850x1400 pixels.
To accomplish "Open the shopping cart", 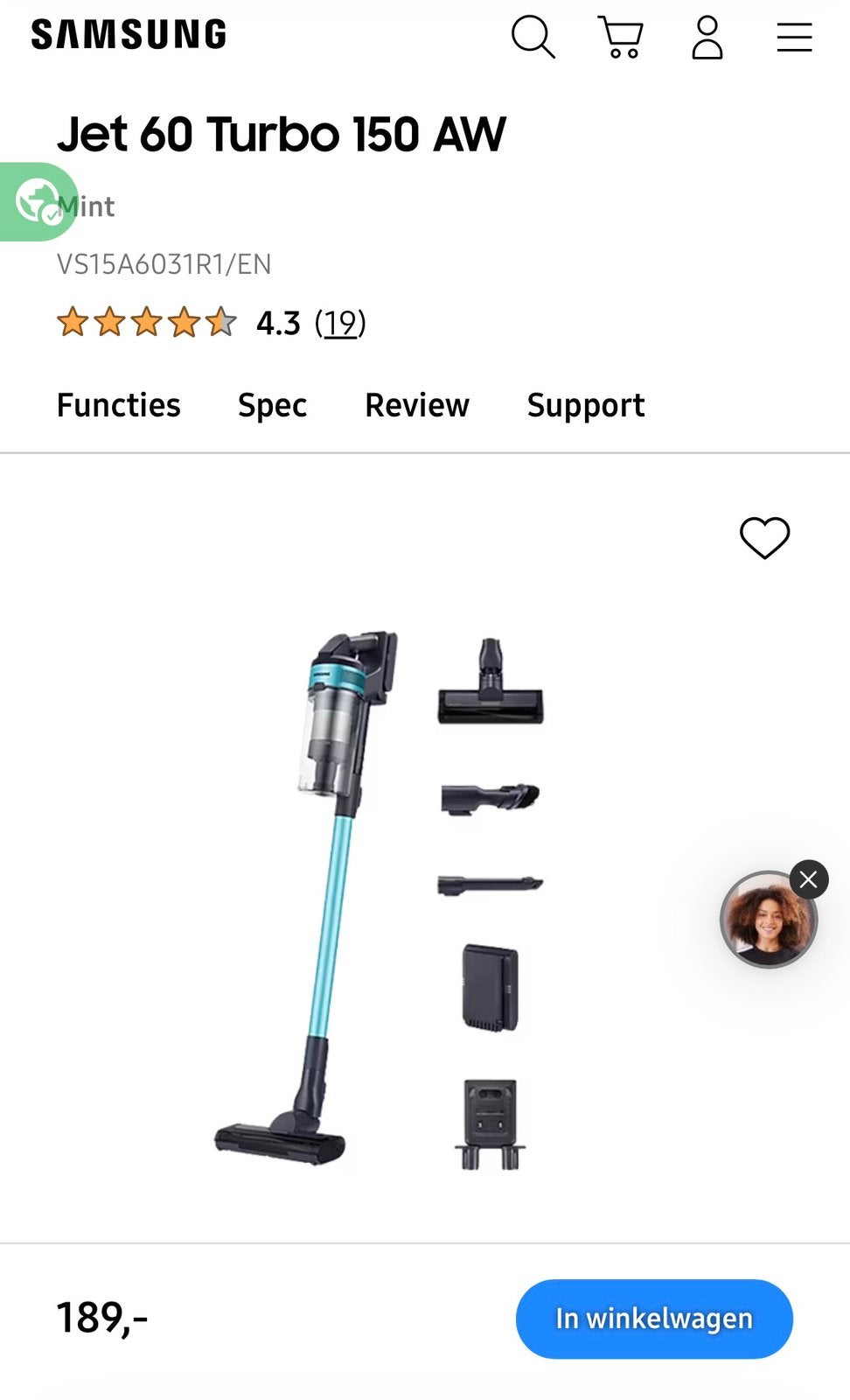I will 621,37.
